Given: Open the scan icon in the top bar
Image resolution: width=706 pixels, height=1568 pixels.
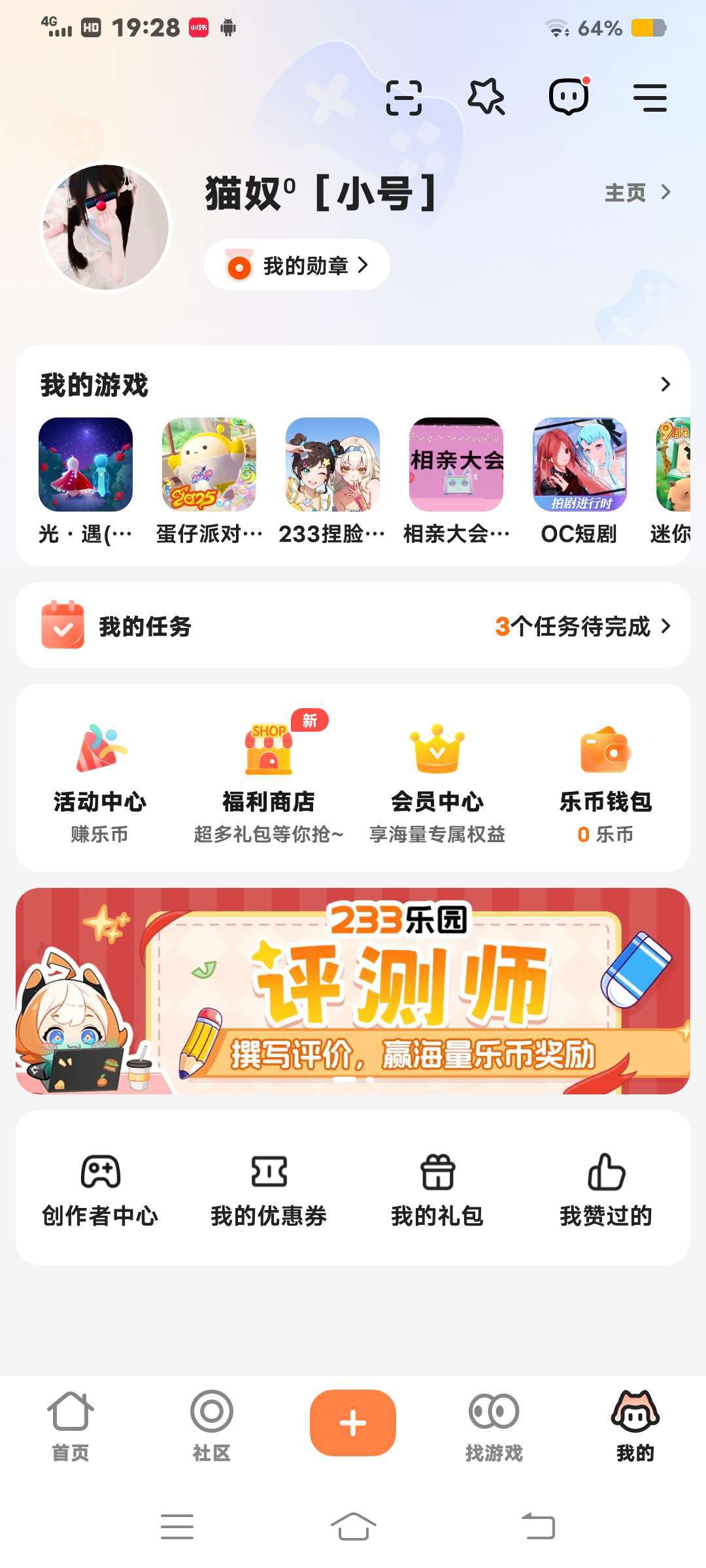Looking at the screenshot, I should (x=404, y=98).
